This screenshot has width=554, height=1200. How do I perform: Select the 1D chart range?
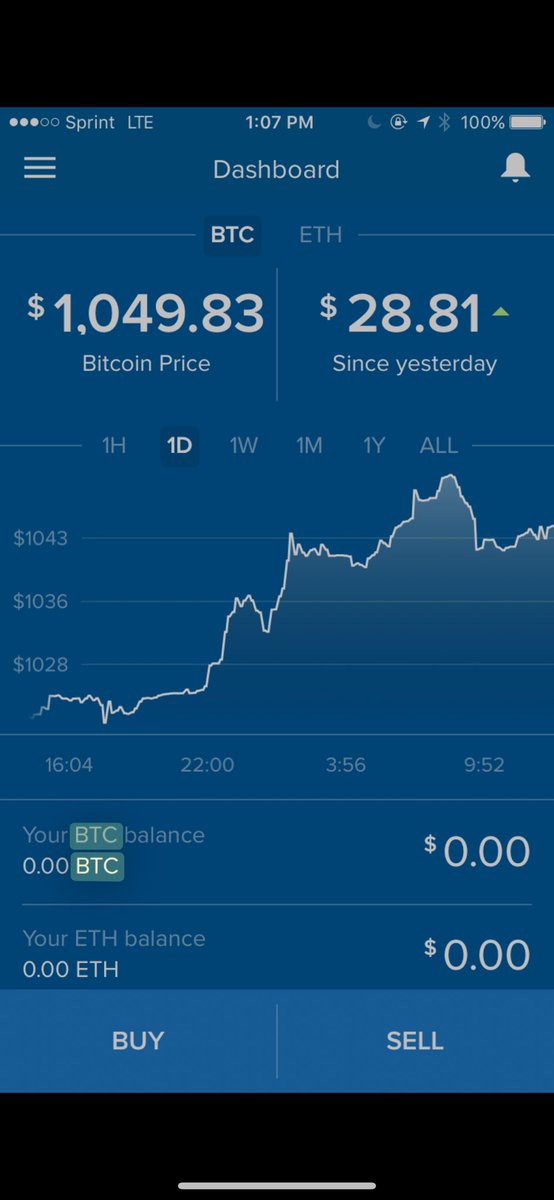[179, 446]
